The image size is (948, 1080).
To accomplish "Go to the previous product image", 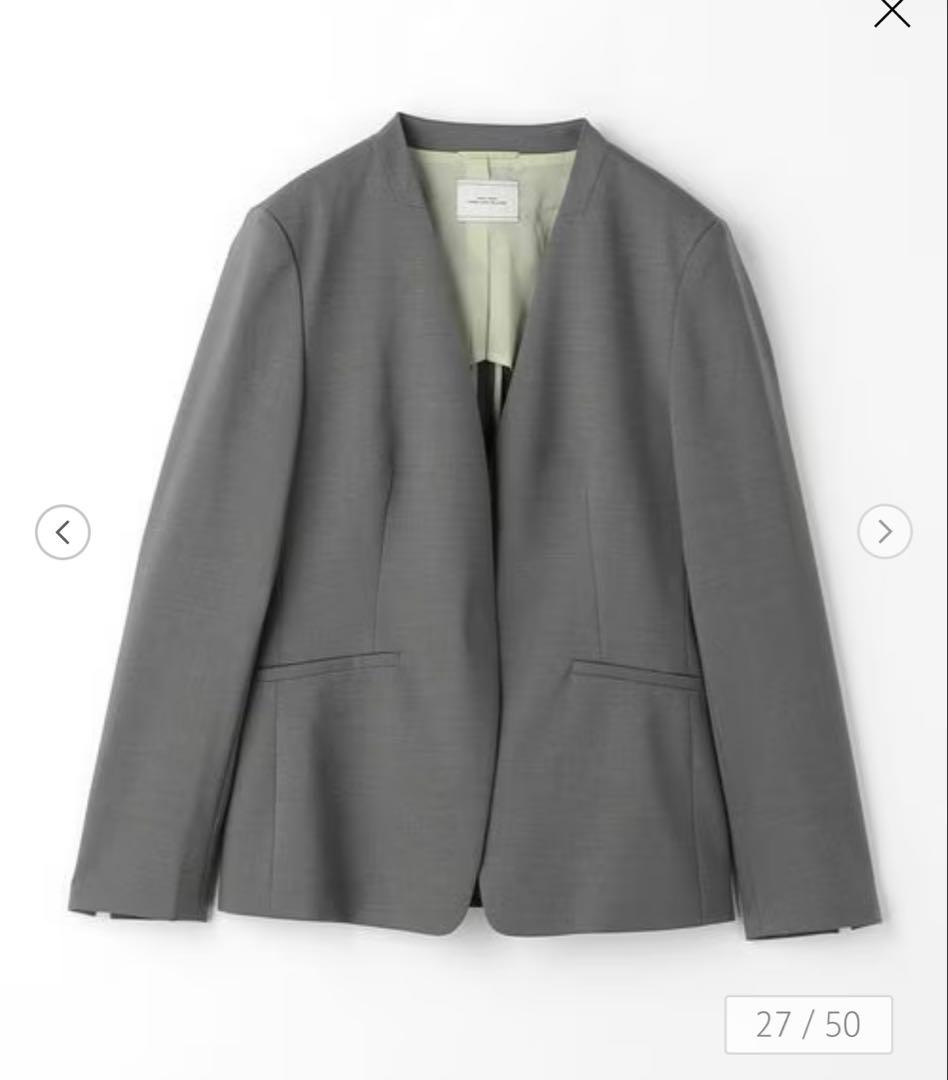I will (x=63, y=532).
